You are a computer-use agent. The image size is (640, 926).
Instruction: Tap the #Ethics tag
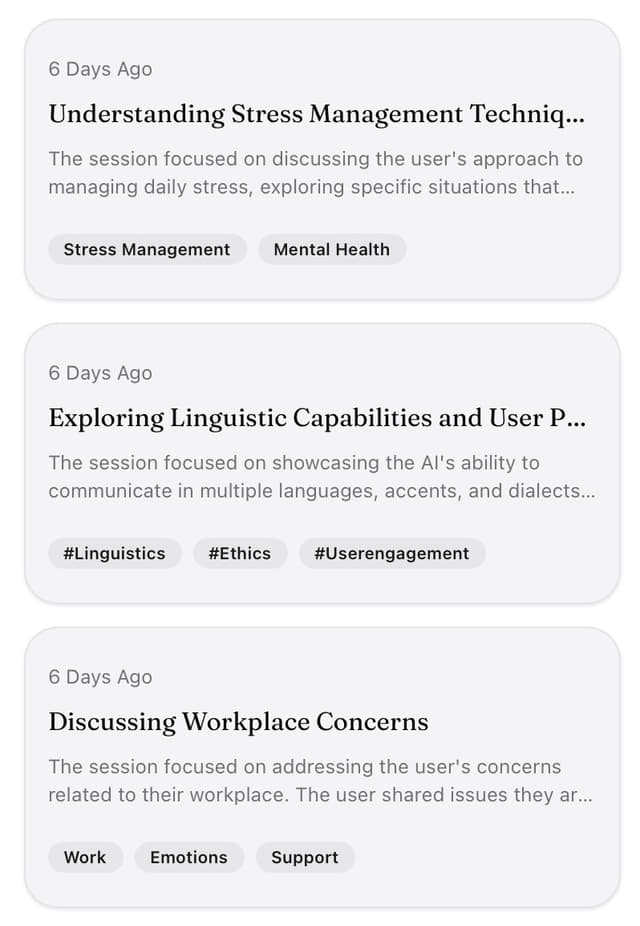click(x=239, y=554)
